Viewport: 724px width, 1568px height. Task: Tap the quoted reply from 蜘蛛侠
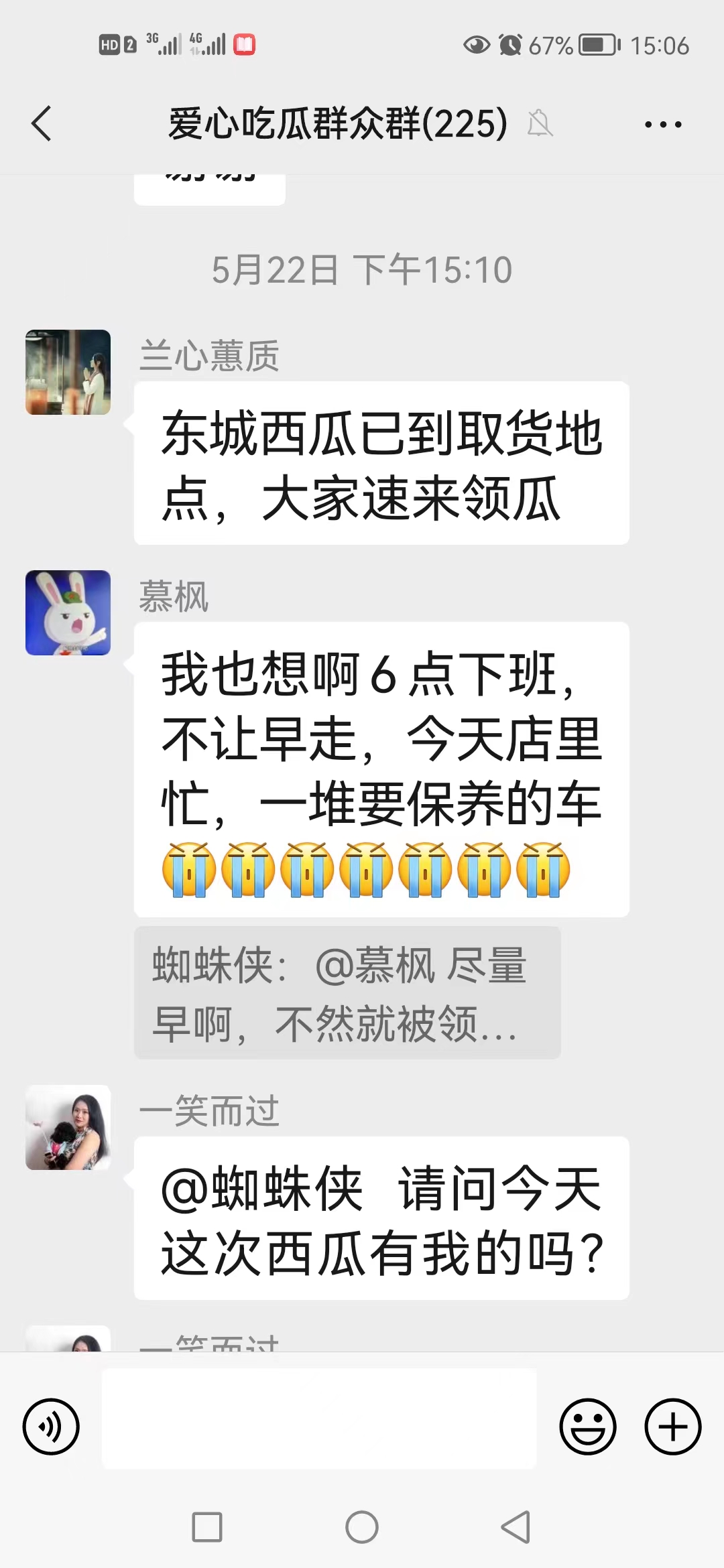(347, 992)
